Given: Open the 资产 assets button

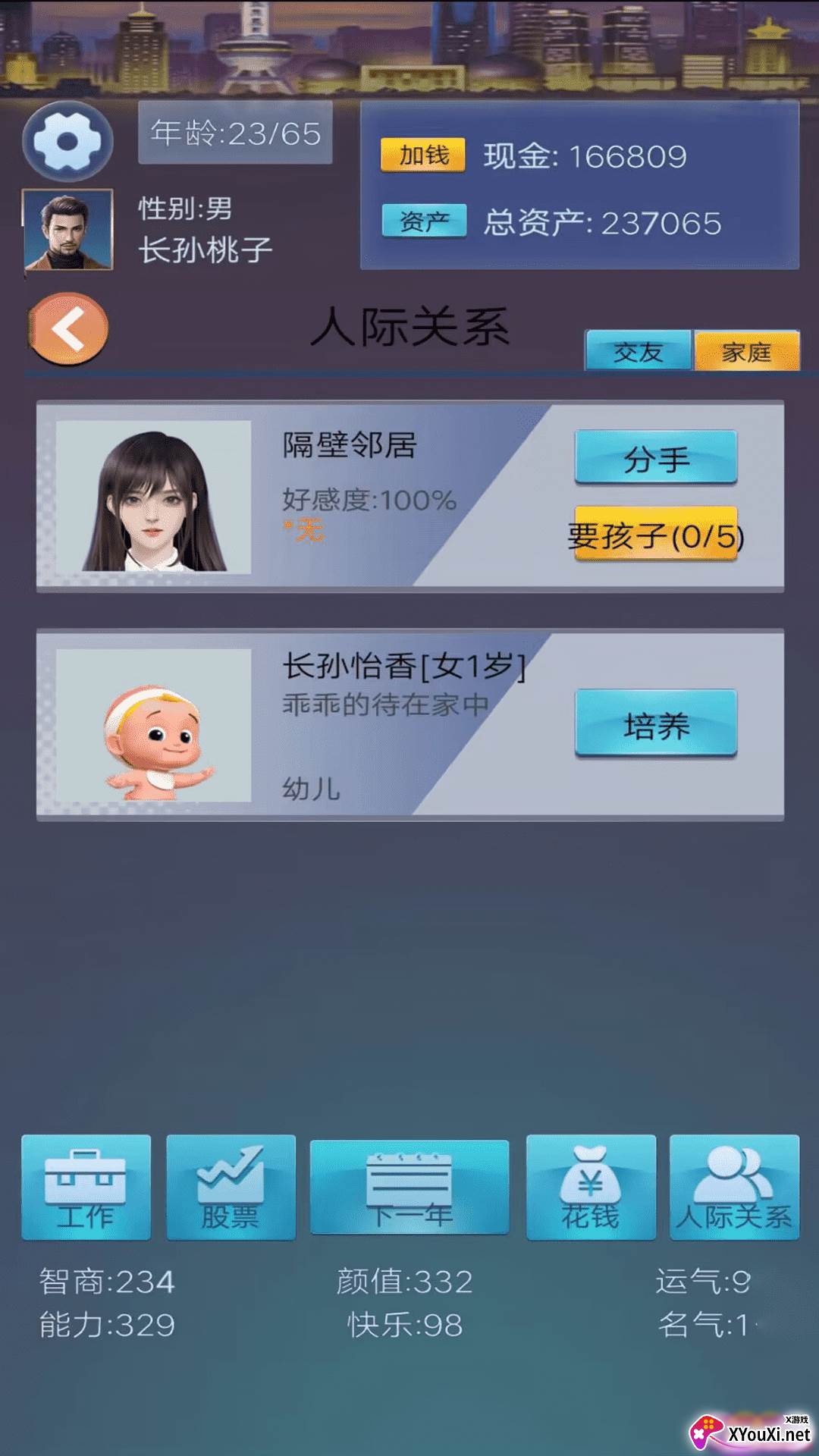Looking at the screenshot, I should (x=424, y=221).
